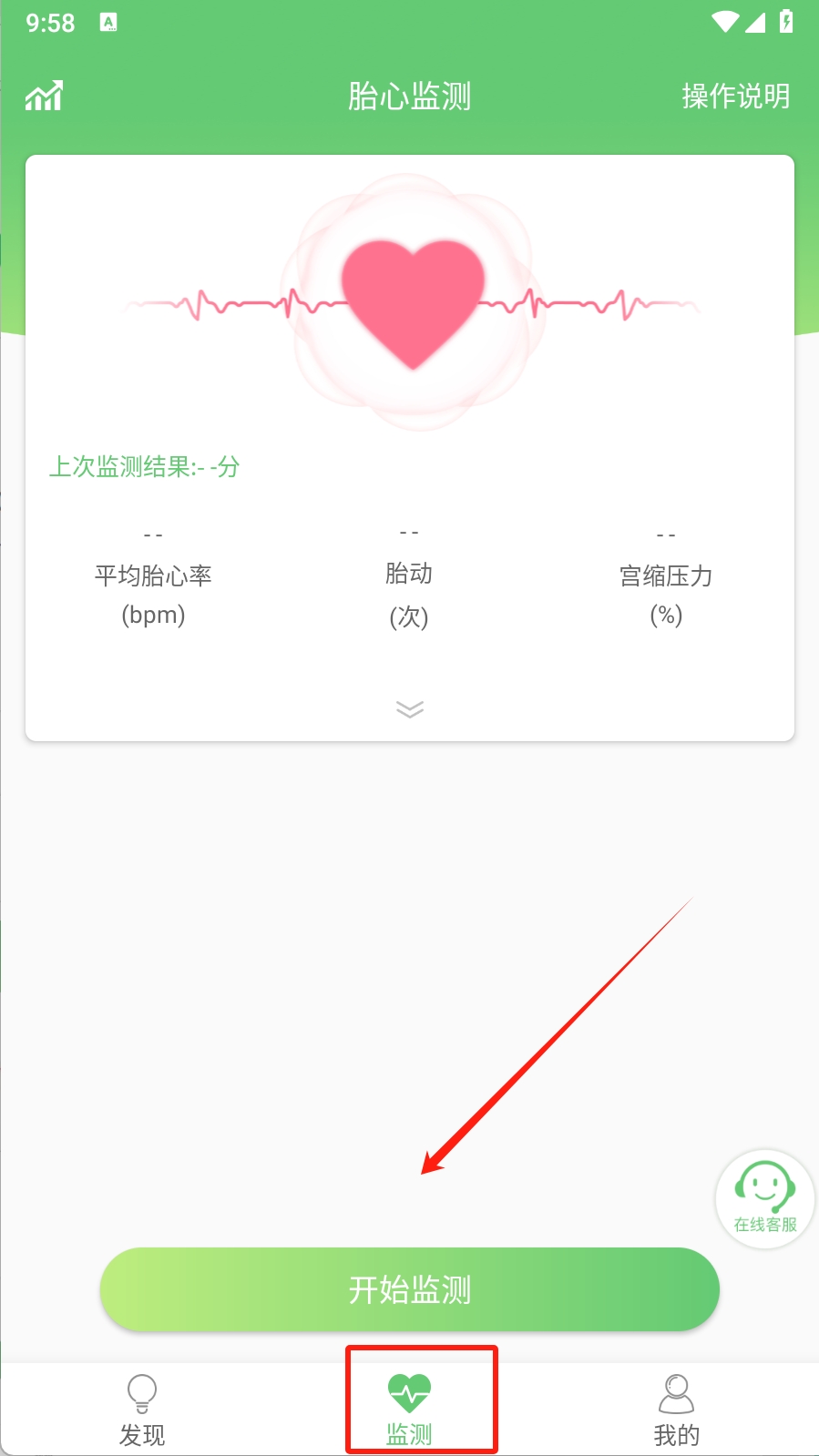Expand the monitoring details chevron
The height and width of the screenshot is (1456, 819).
[x=410, y=709]
